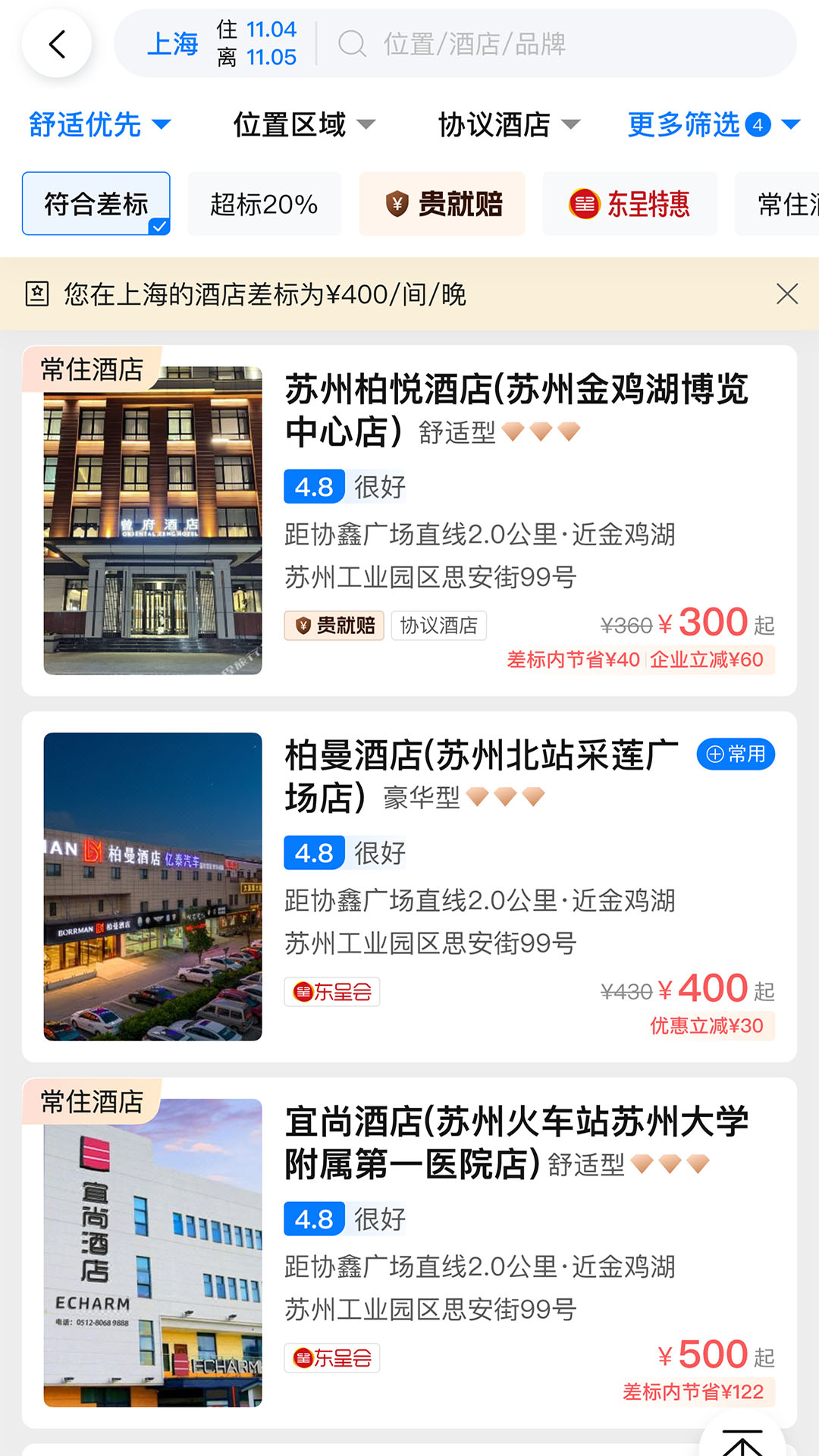Enable the 超标20% filter
The width and height of the screenshot is (819, 1456).
264,203
